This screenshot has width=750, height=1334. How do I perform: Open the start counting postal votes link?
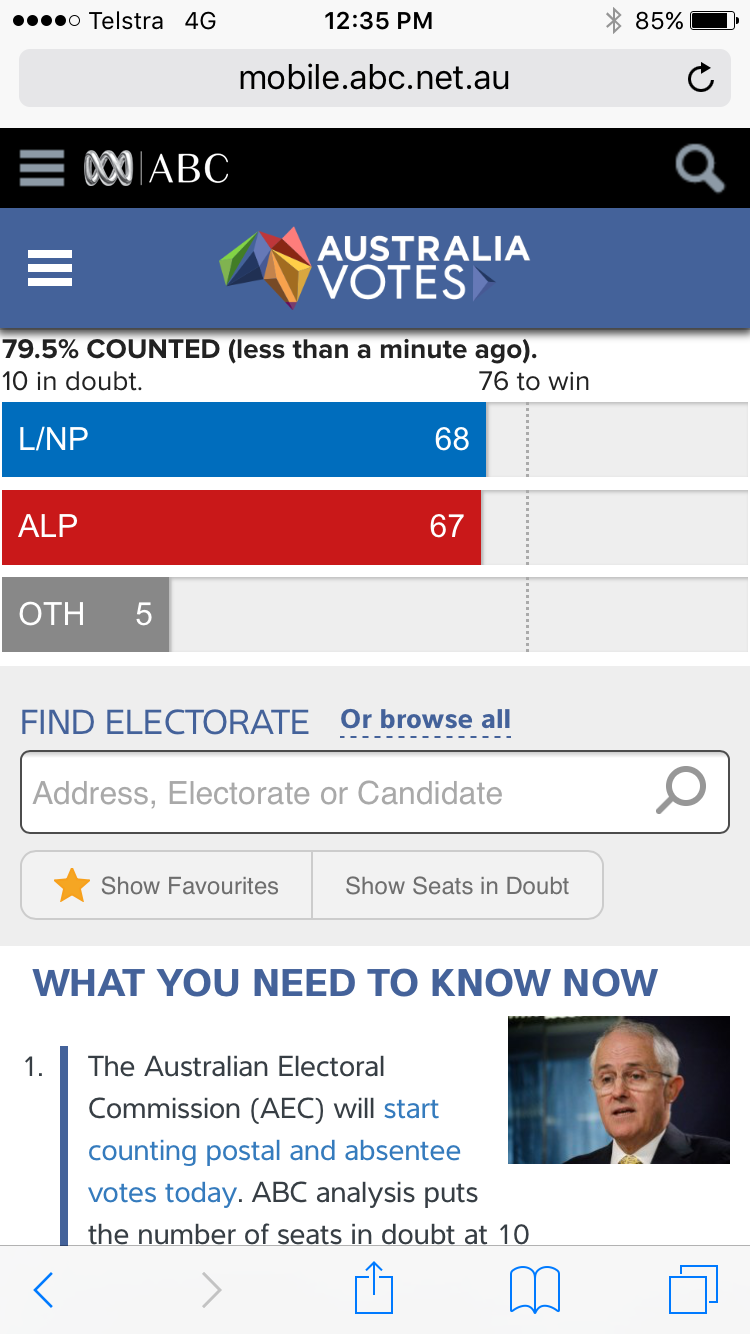[x=274, y=1150]
